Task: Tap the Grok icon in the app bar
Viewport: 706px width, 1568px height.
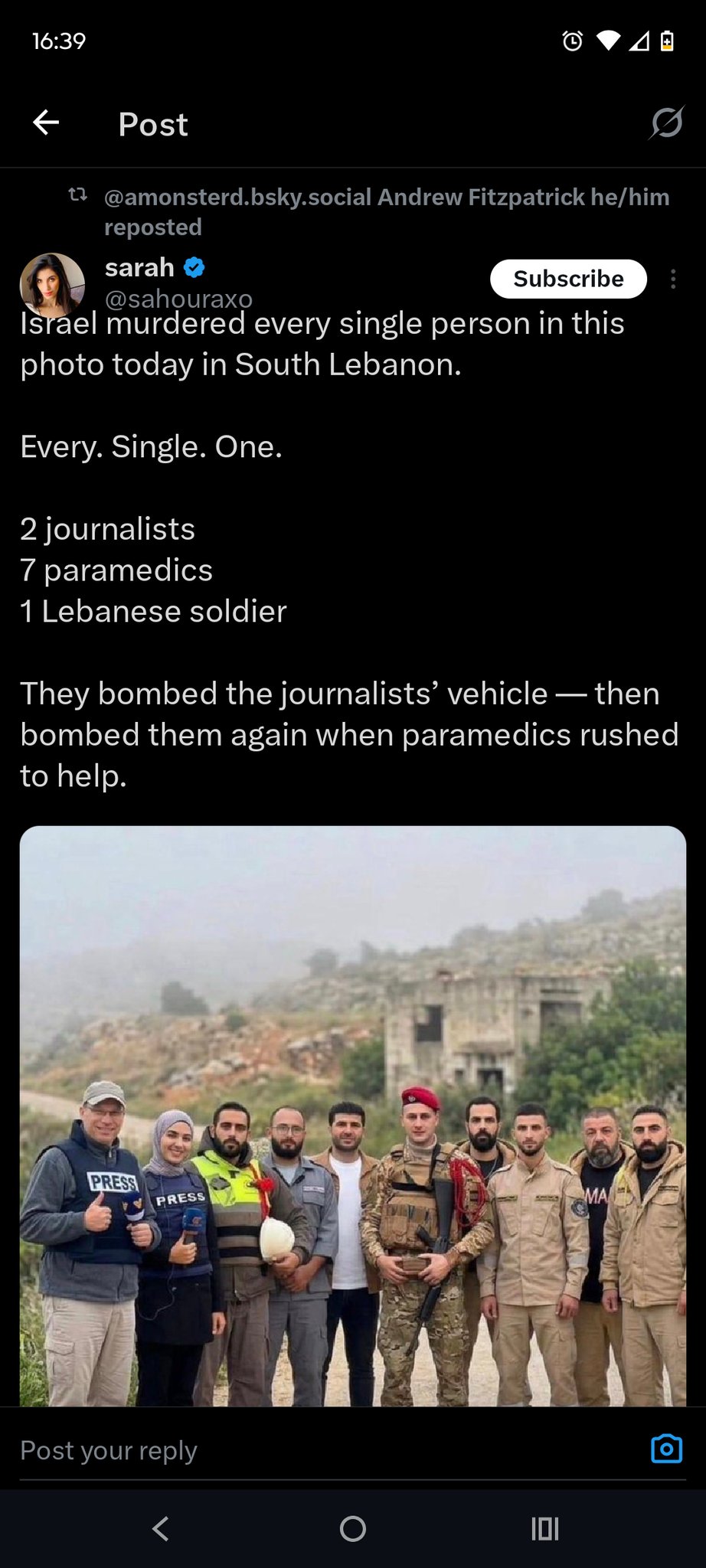Action: [666, 122]
